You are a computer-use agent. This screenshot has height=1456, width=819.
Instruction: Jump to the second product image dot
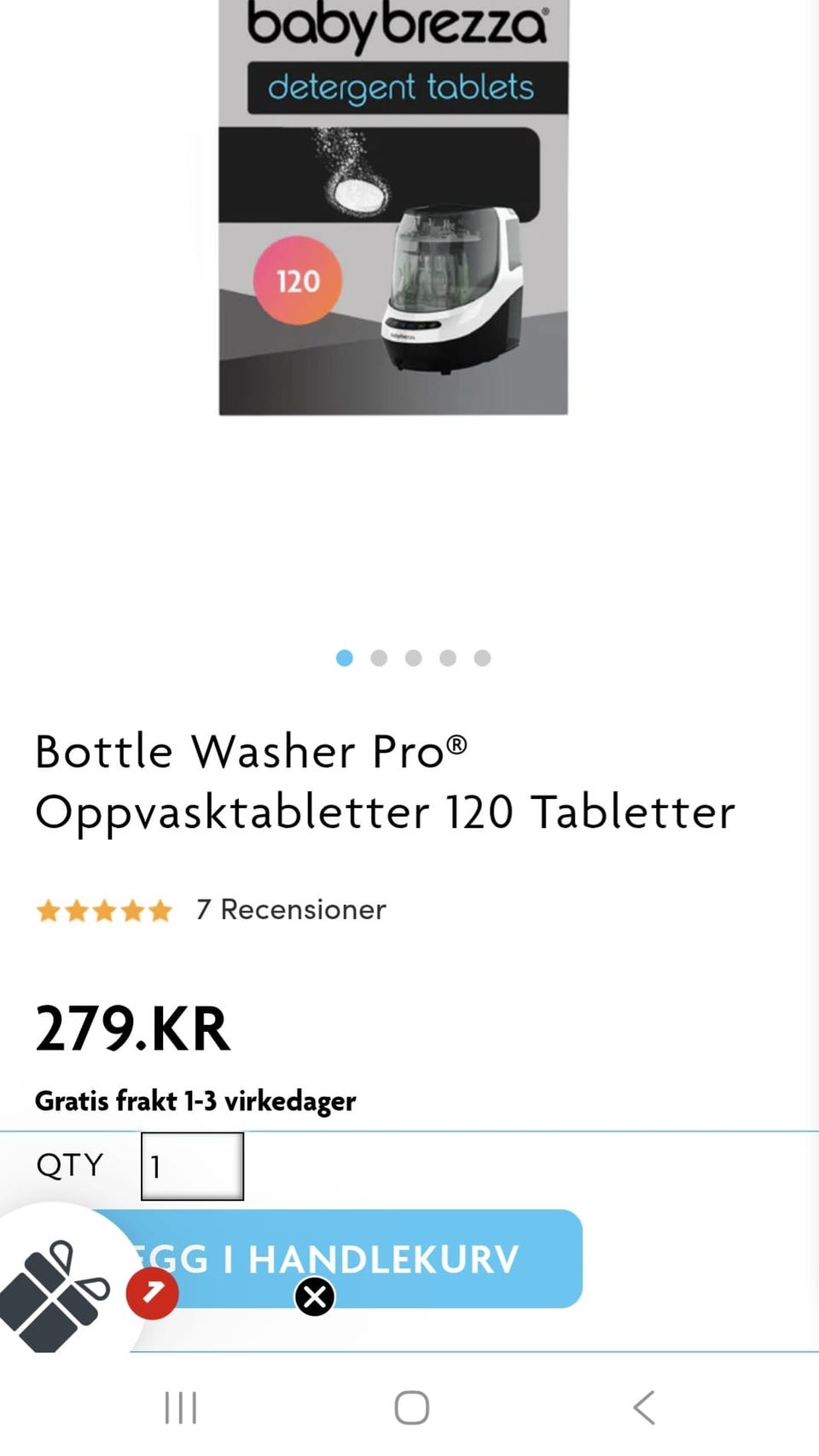coord(379,658)
